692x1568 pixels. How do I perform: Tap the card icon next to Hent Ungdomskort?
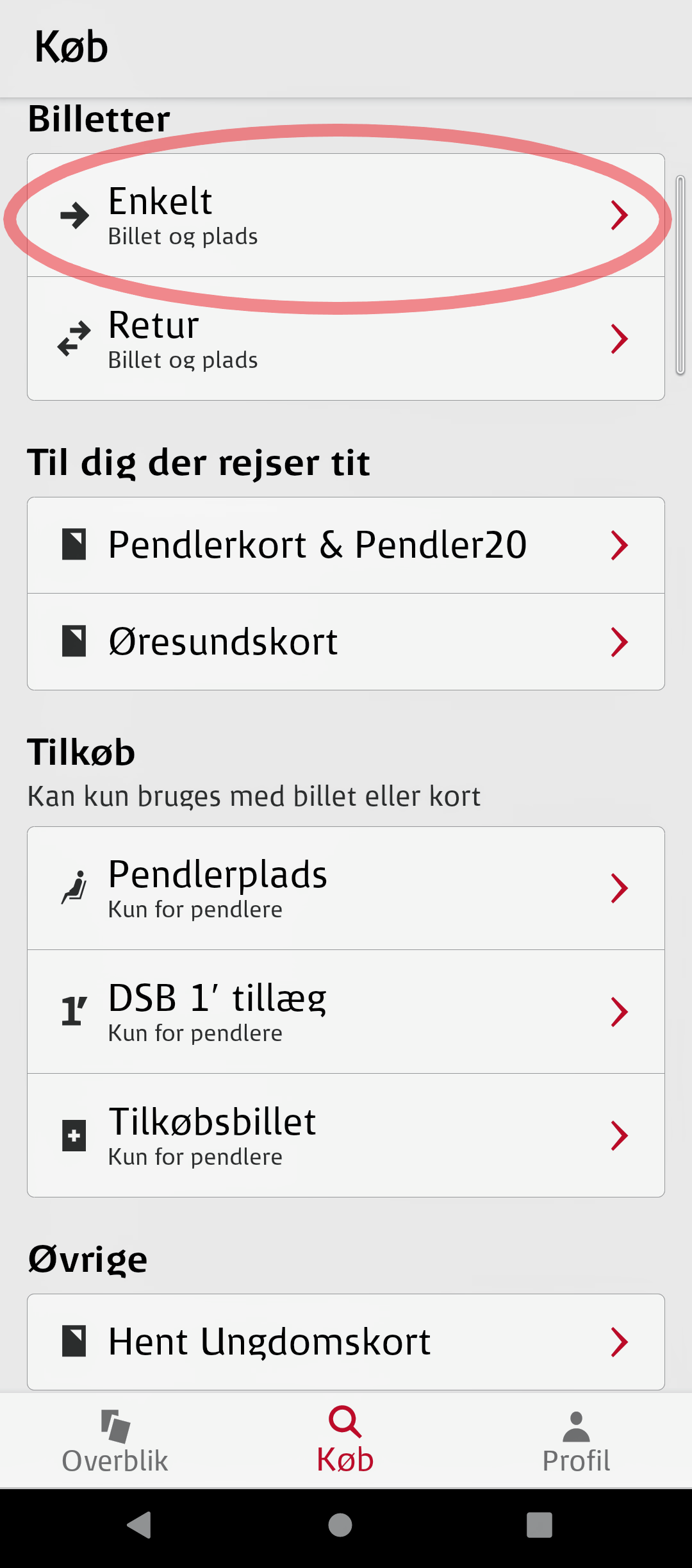tap(74, 1342)
